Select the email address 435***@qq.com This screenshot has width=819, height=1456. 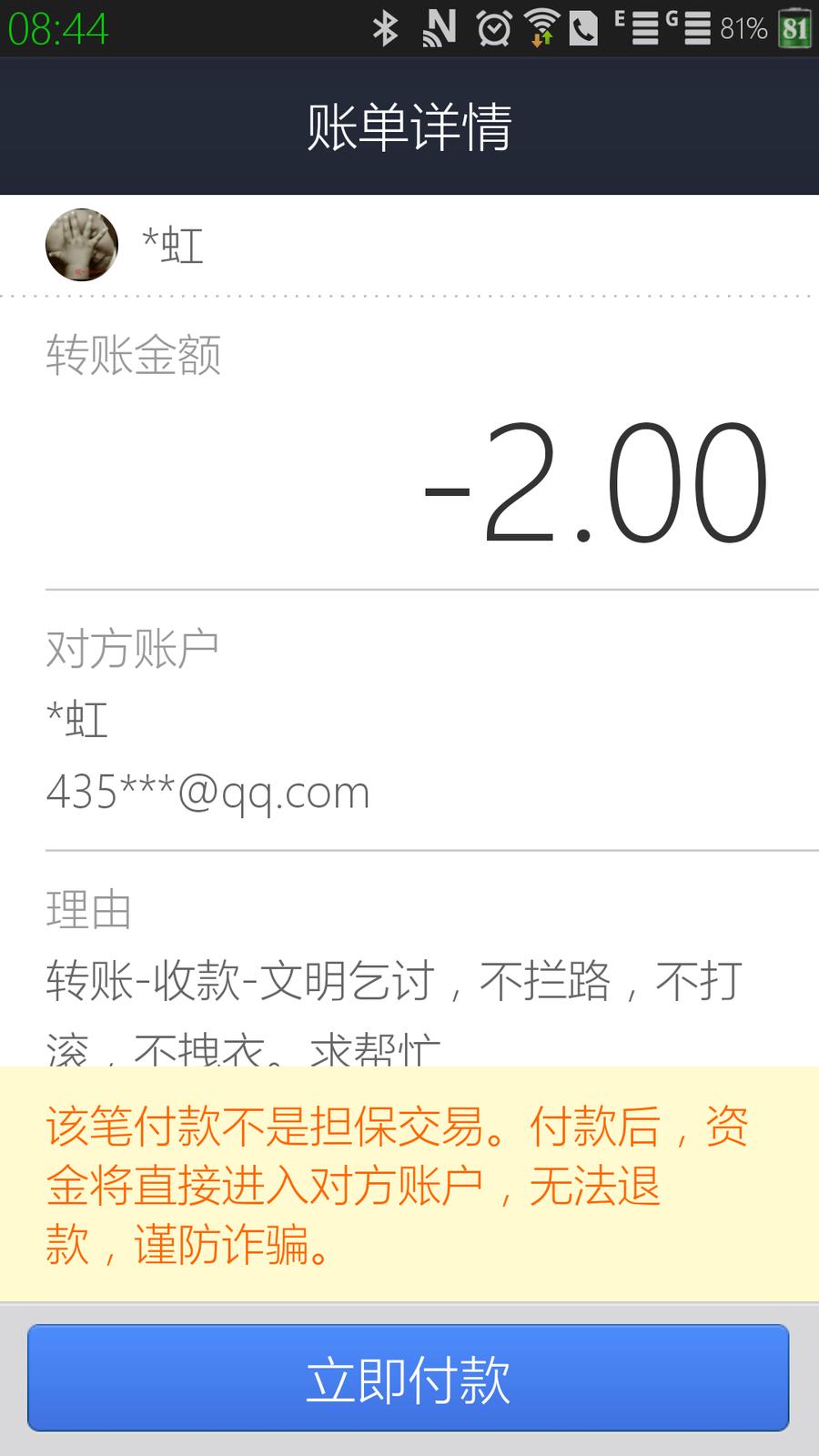point(207,792)
